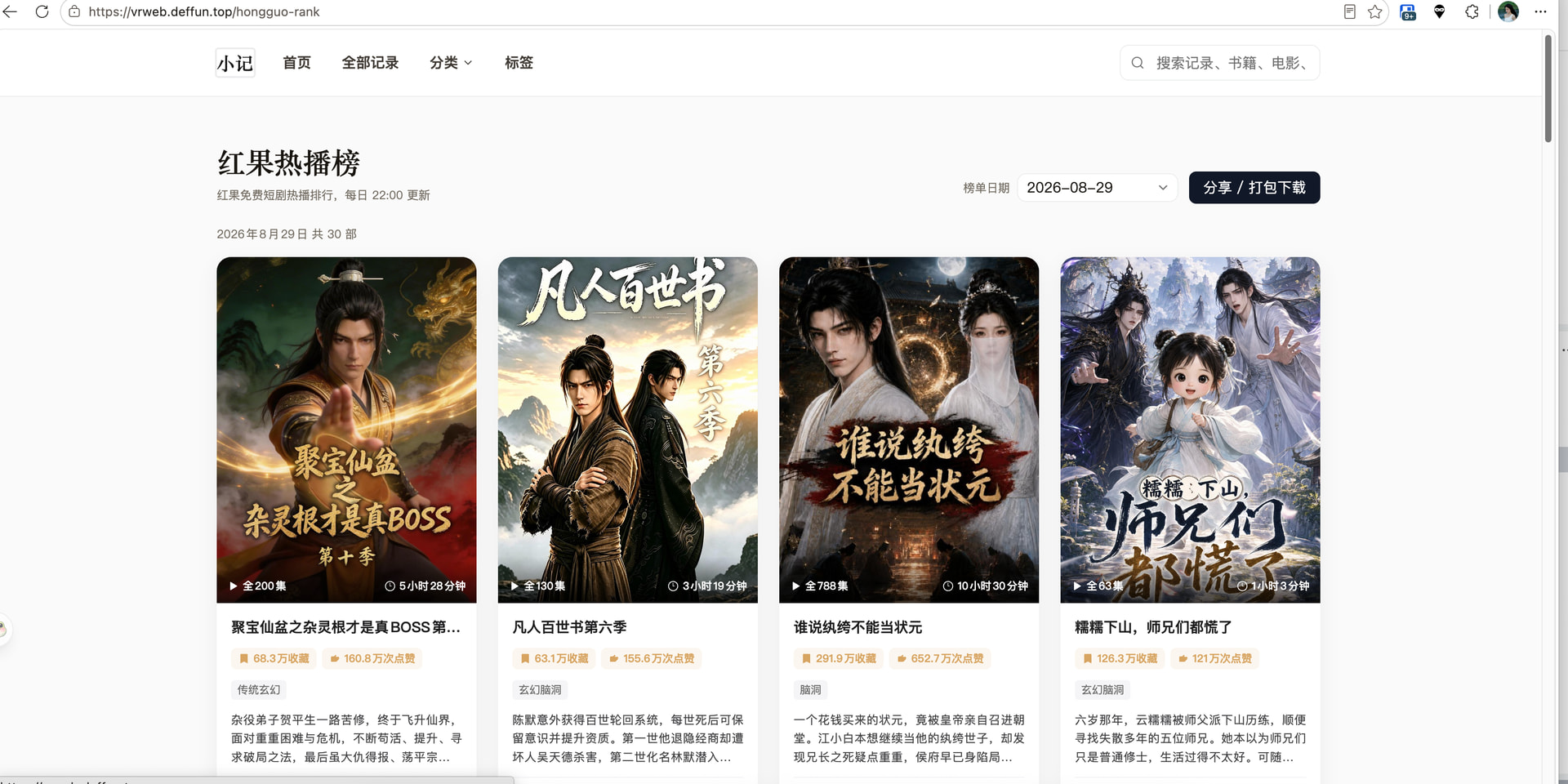This screenshot has width=1568, height=784.
Task: Select the 玄幻脑洞 tag under 凡人百世书
Action: click(540, 690)
